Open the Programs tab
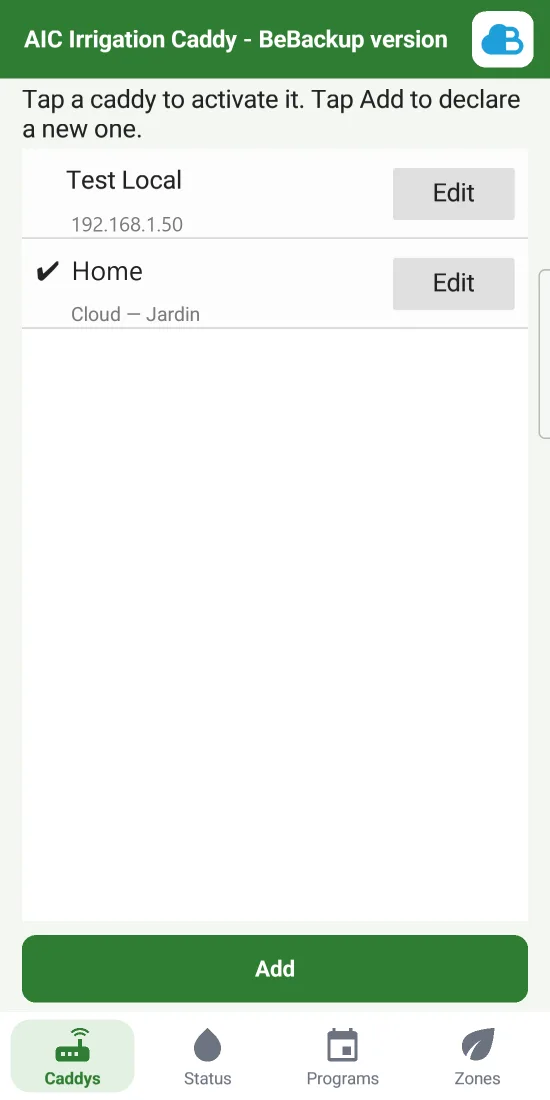550x1100 pixels. coord(342,1057)
